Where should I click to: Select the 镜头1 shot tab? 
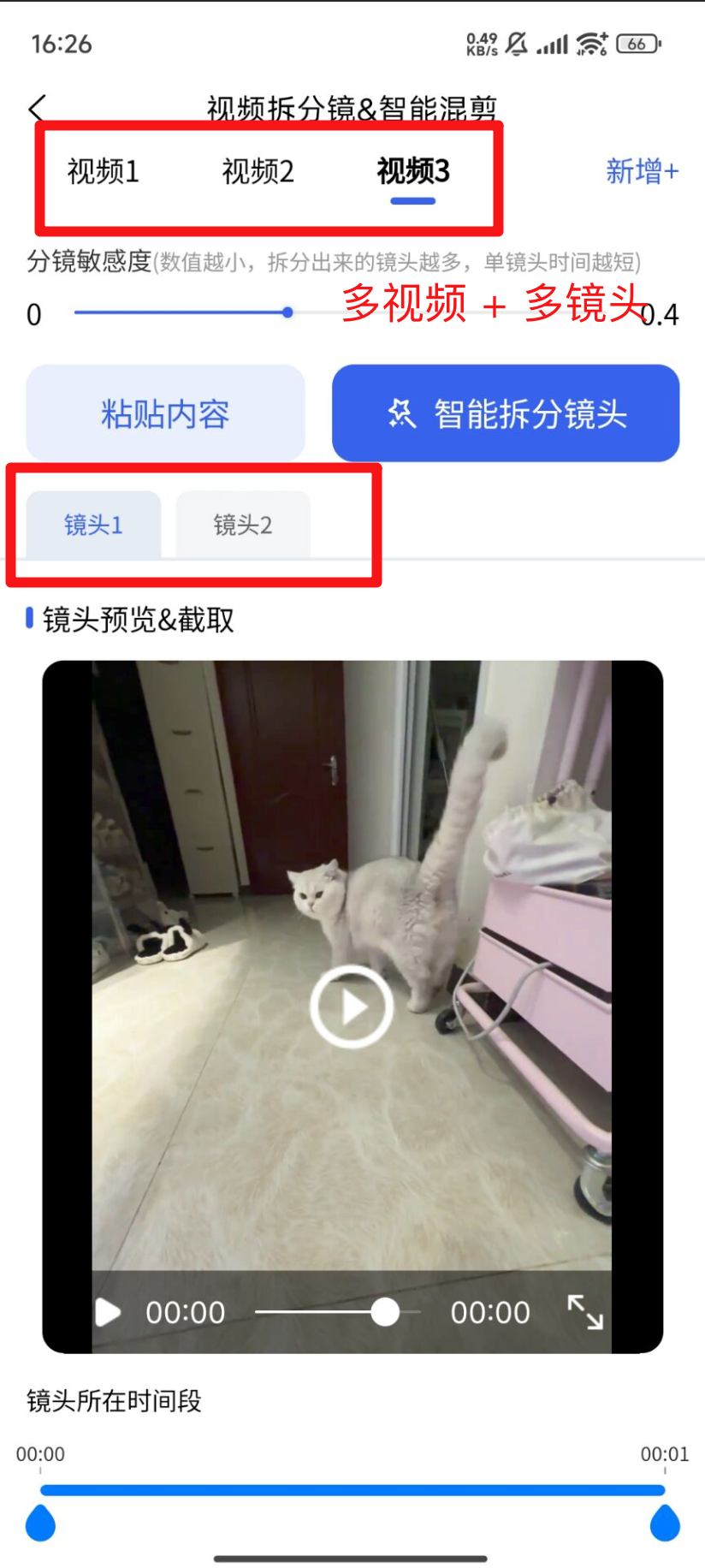click(x=93, y=525)
